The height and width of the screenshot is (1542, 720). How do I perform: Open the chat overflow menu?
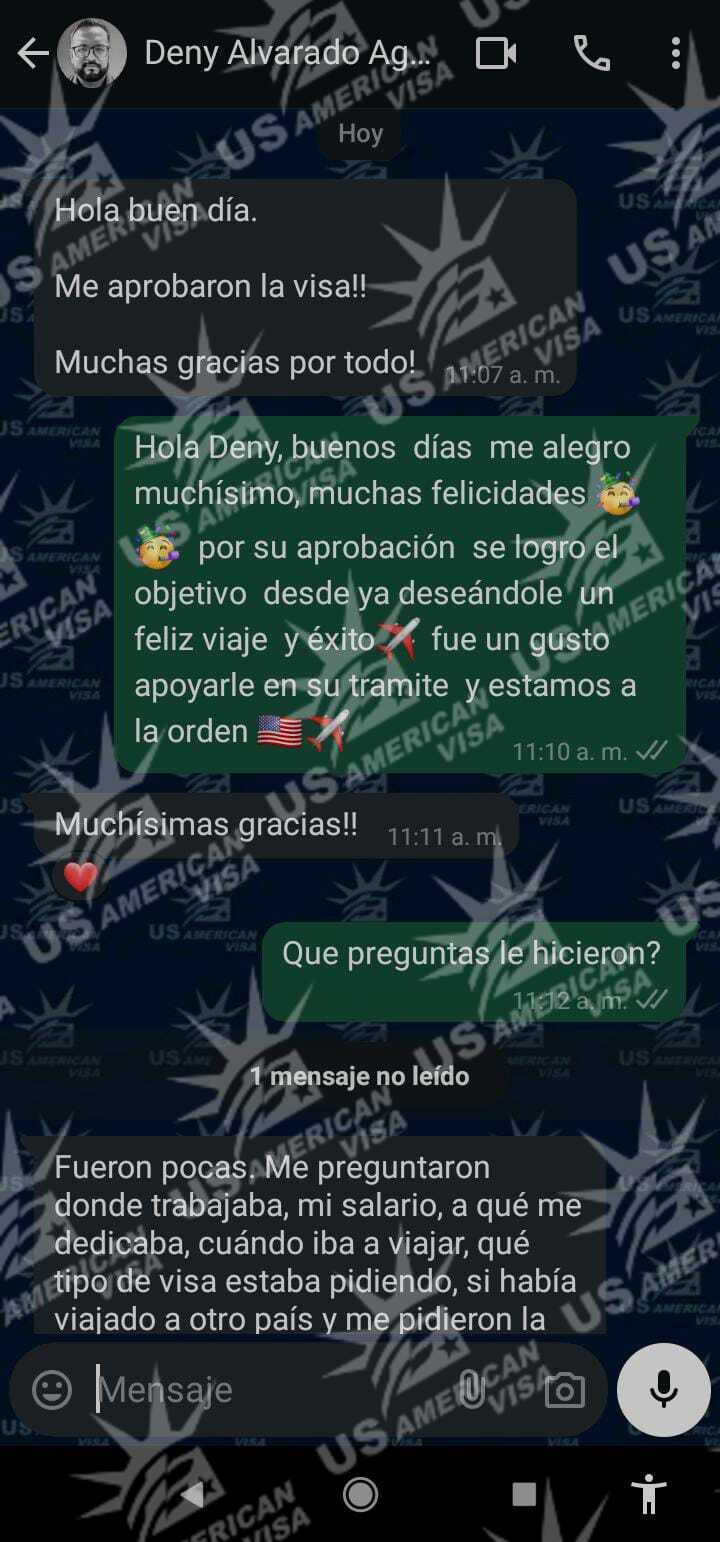click(676, 54)
